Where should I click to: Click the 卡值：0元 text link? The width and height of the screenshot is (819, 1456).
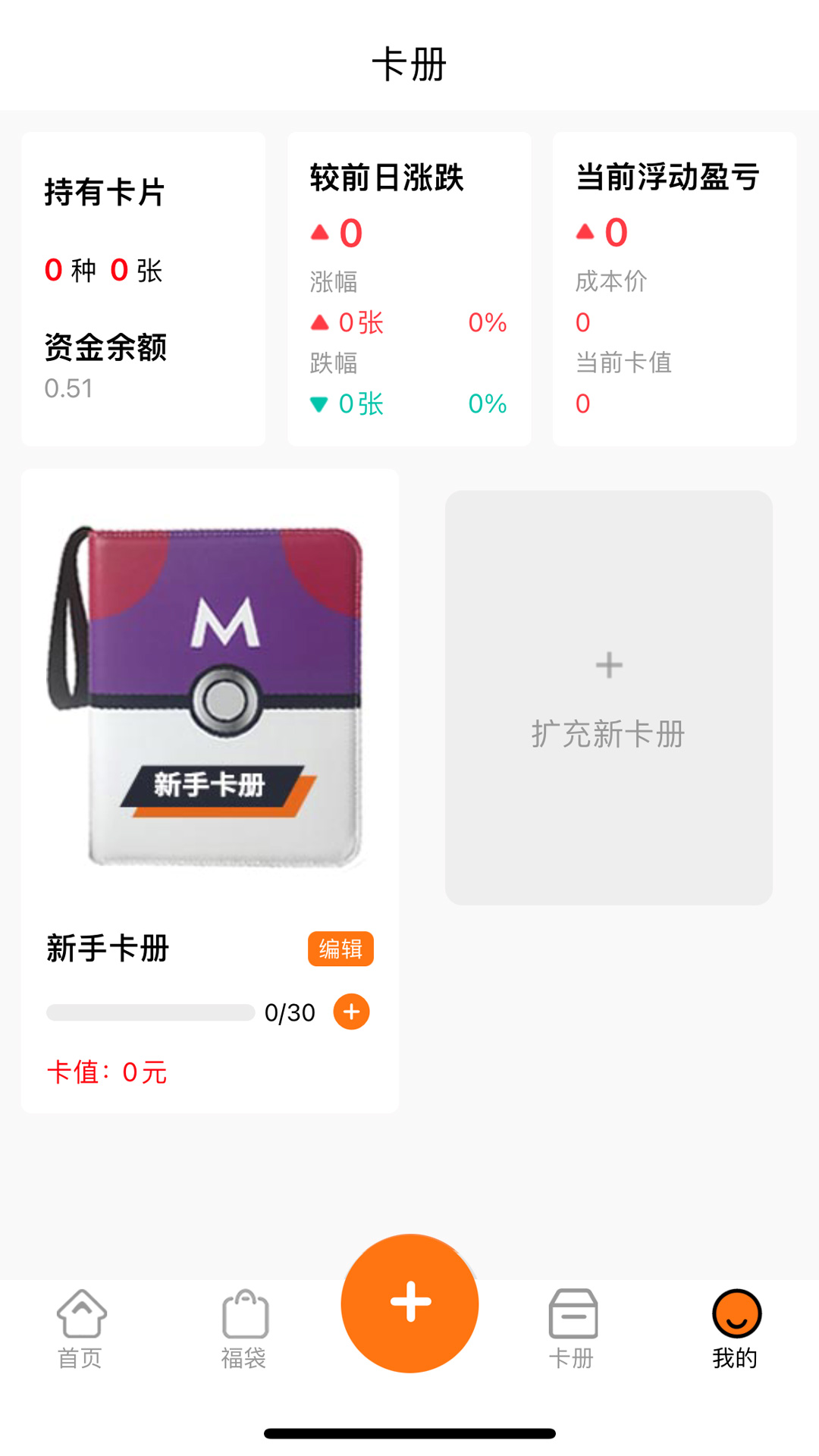106,1072
